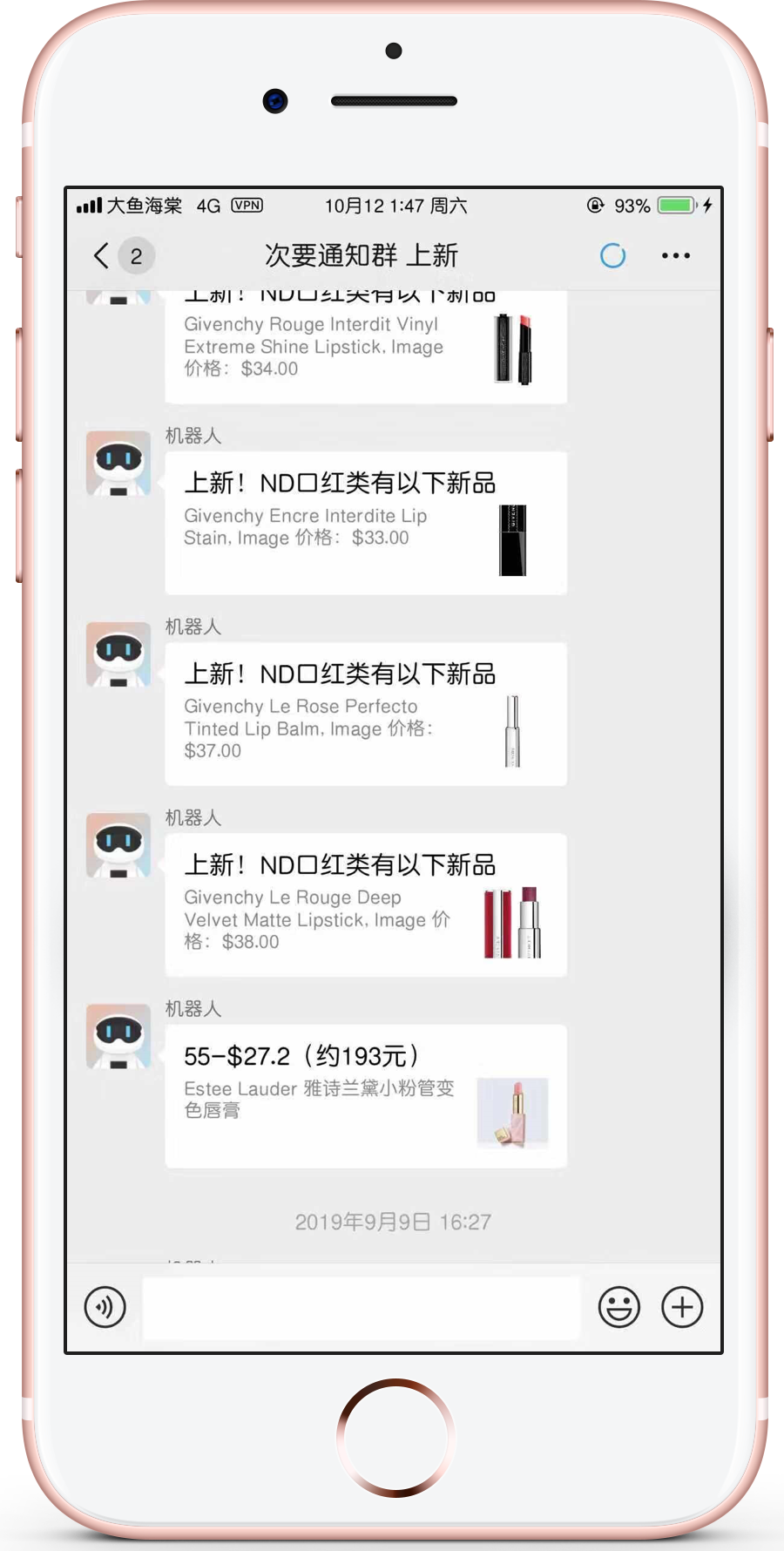Open the emoji sticker picker
784x1551 pixels.
pos(619,1307)
